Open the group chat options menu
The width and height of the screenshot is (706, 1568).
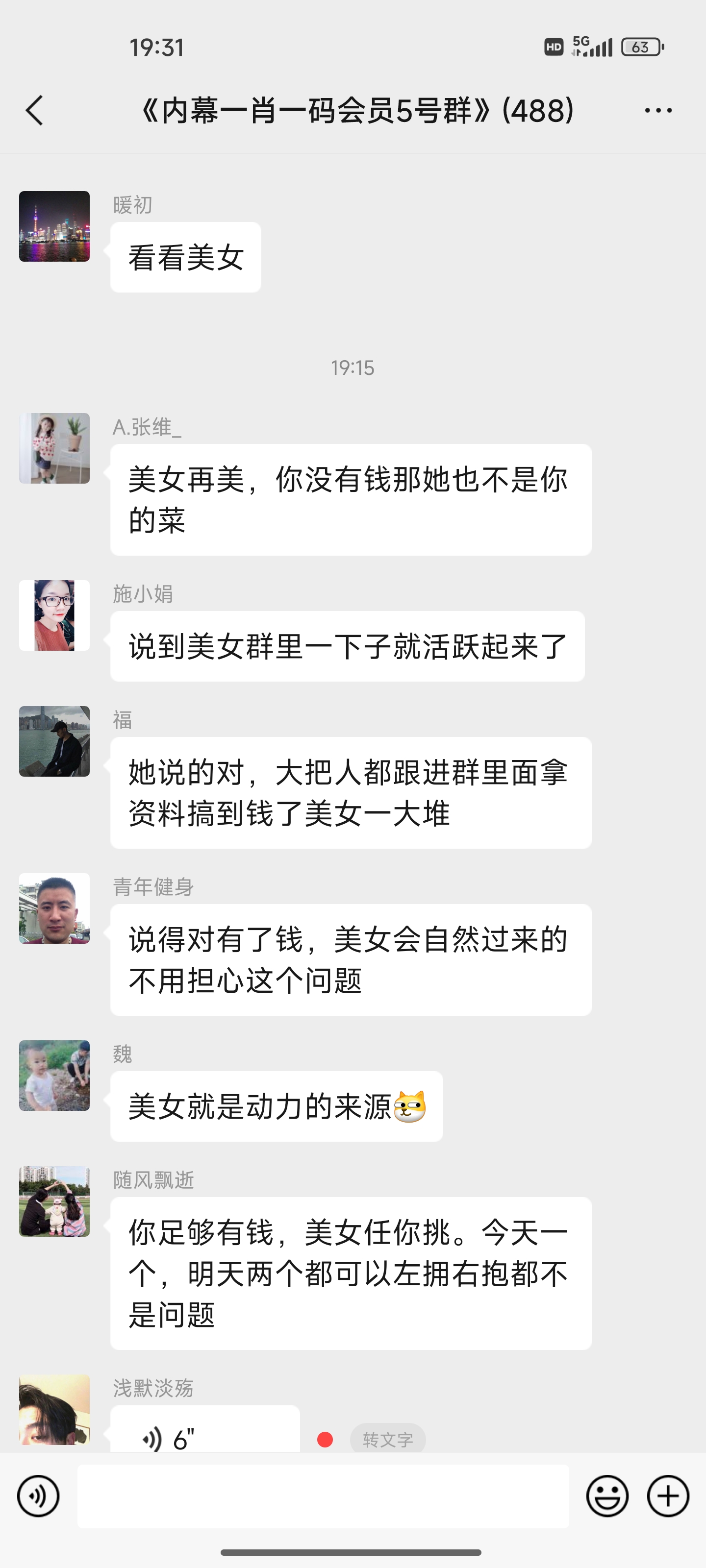pos(658,110)
